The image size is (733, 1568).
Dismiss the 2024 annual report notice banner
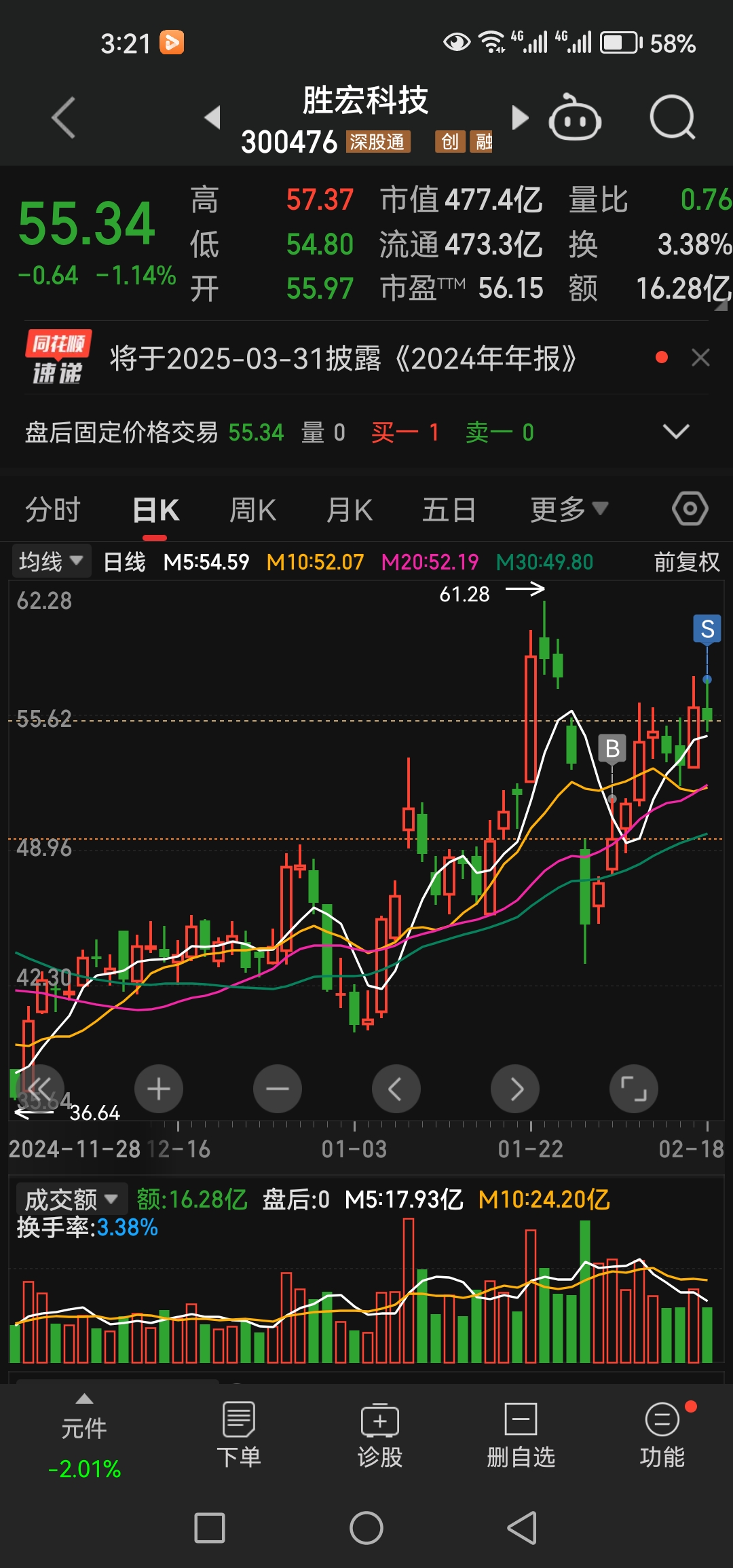tap(700, 356)
